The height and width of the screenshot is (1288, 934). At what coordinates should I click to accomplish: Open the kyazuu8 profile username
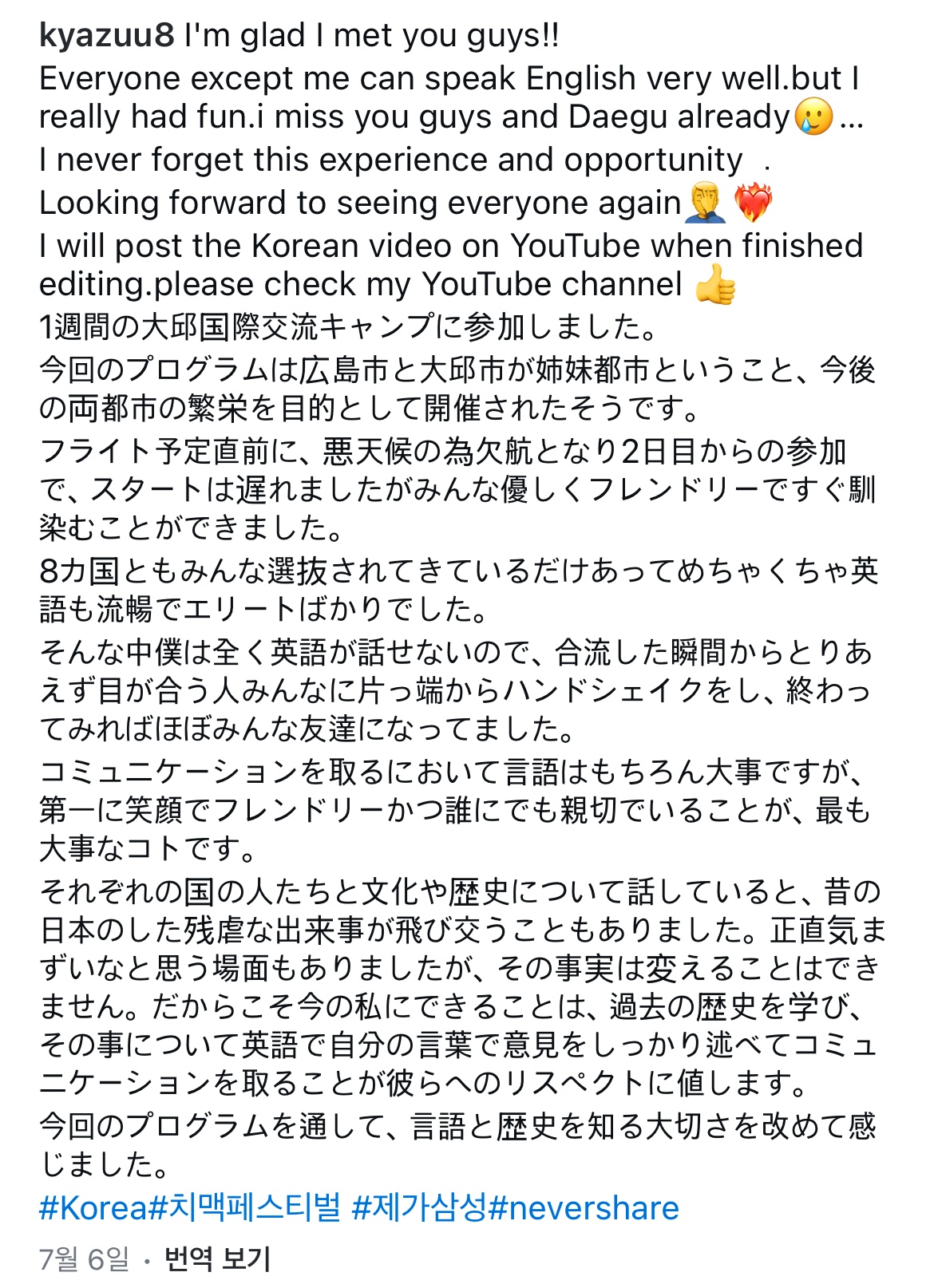pos(107,36)
